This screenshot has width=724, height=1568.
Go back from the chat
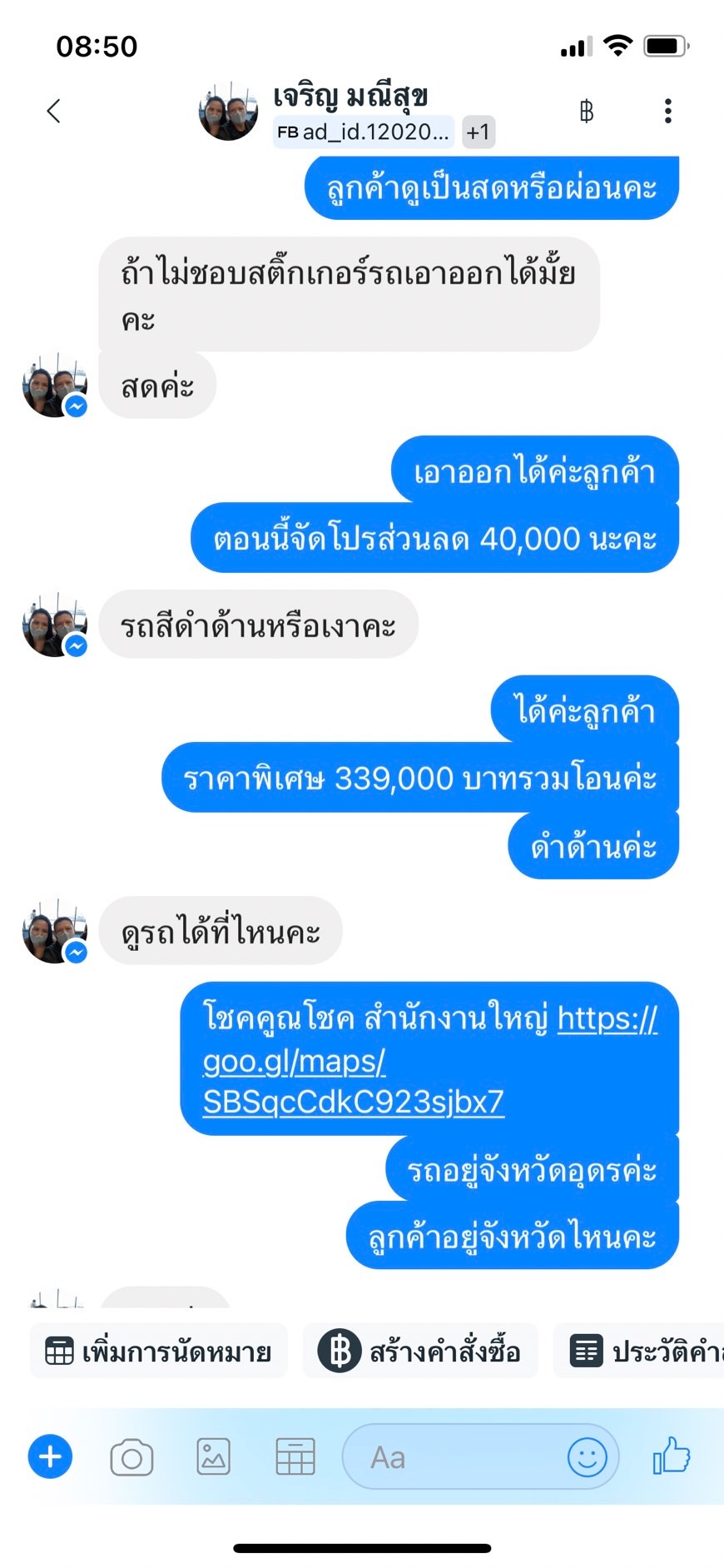(54, 111)
